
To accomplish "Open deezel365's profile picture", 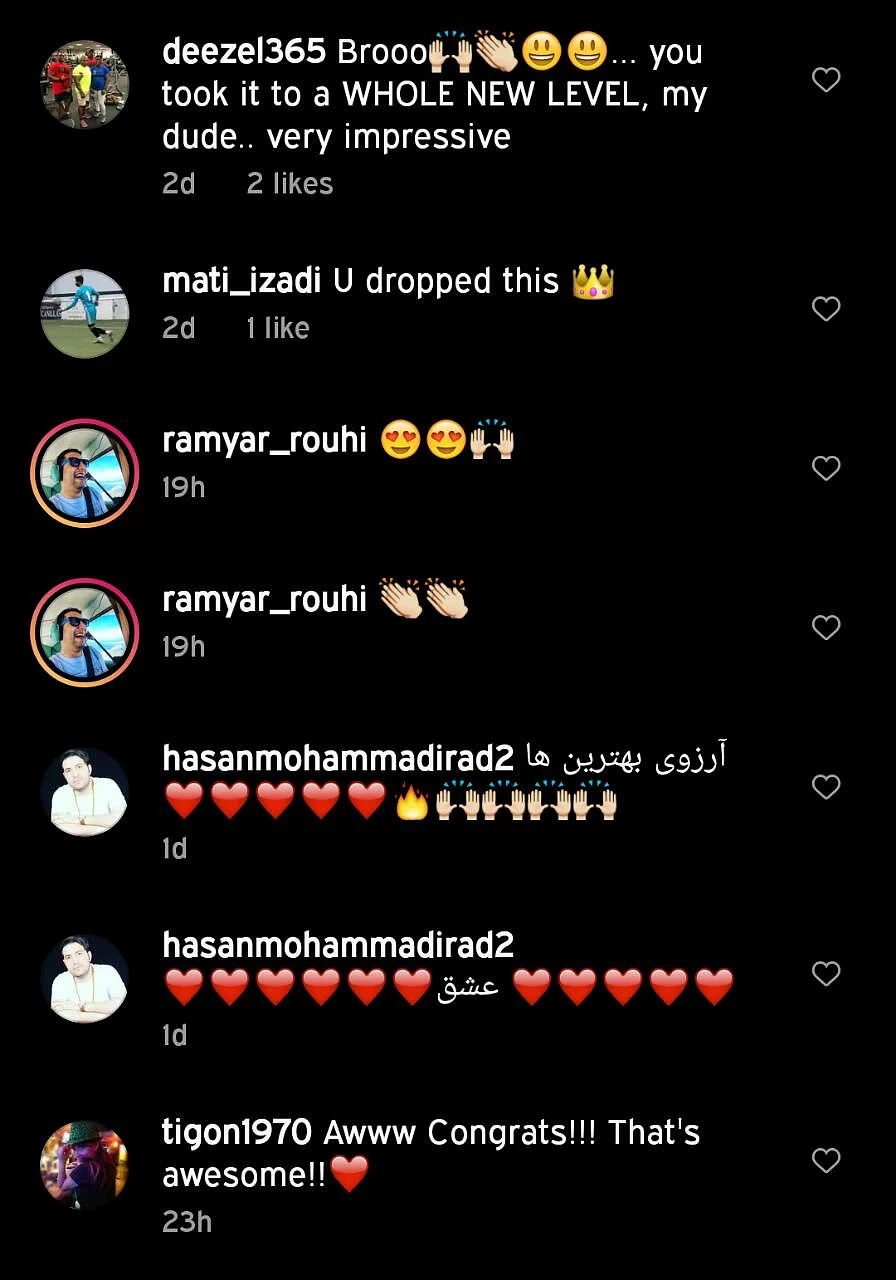I will click(85, 85).
